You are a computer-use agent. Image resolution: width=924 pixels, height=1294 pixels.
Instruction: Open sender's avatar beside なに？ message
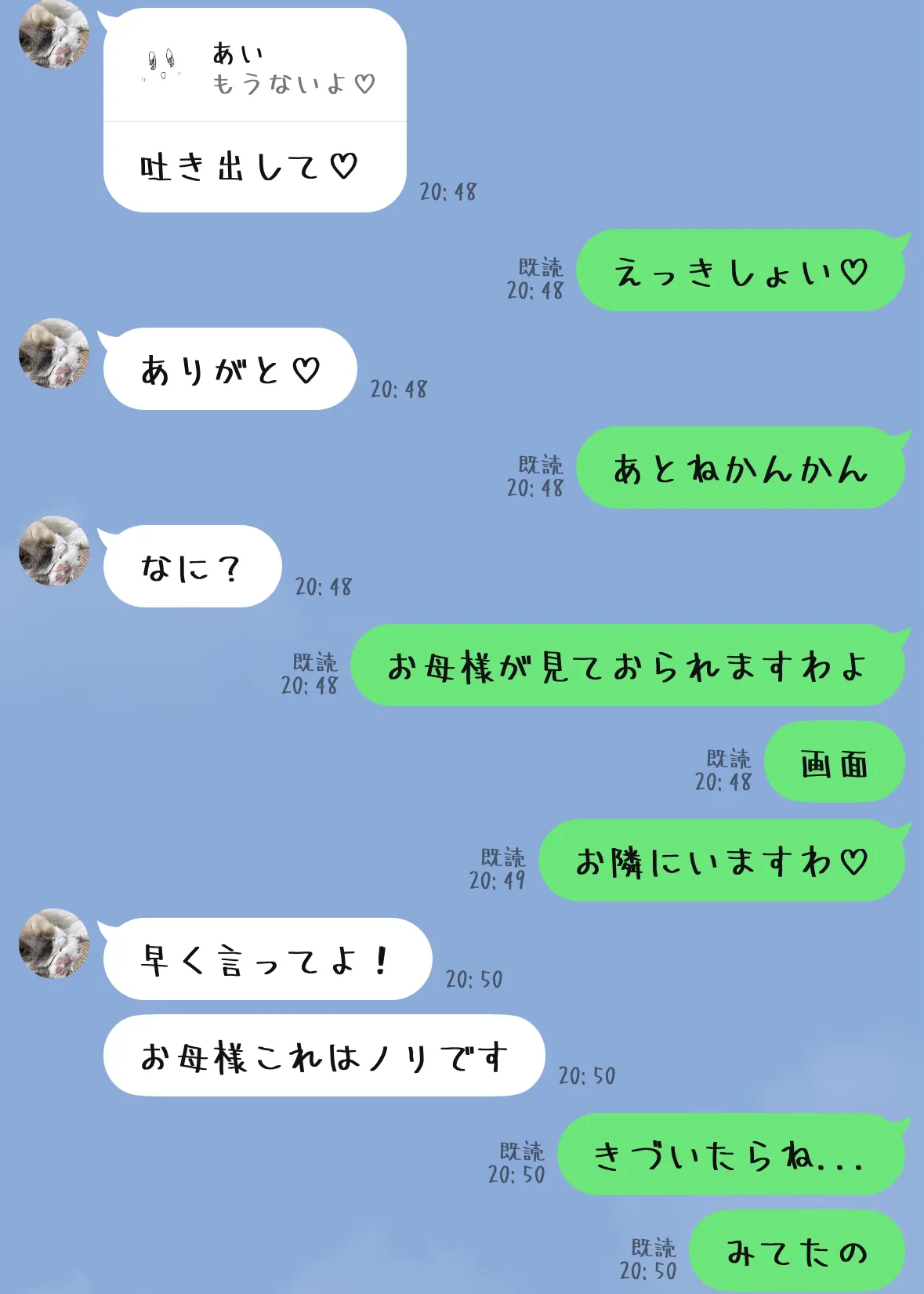(54, 551)
